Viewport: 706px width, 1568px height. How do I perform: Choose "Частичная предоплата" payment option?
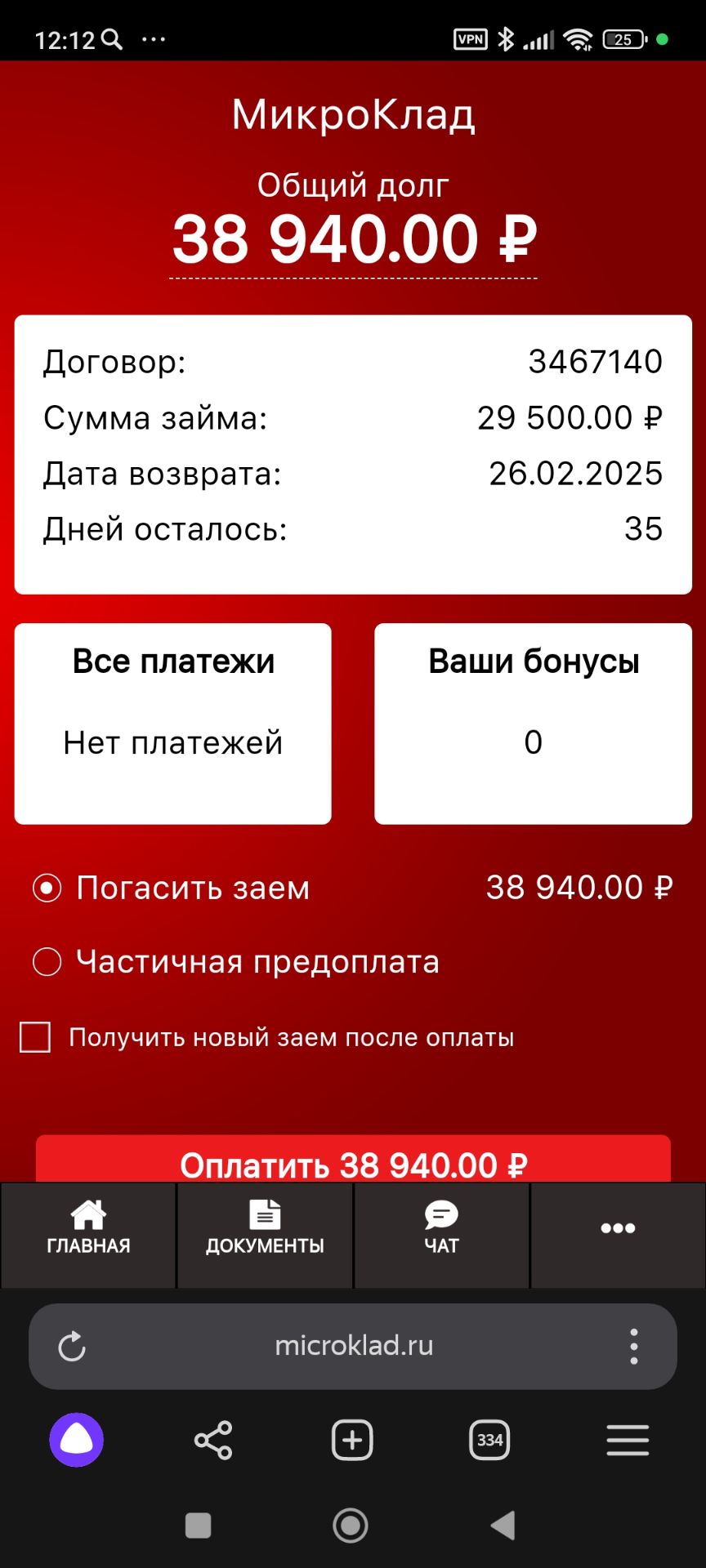[x=47, y=962]
